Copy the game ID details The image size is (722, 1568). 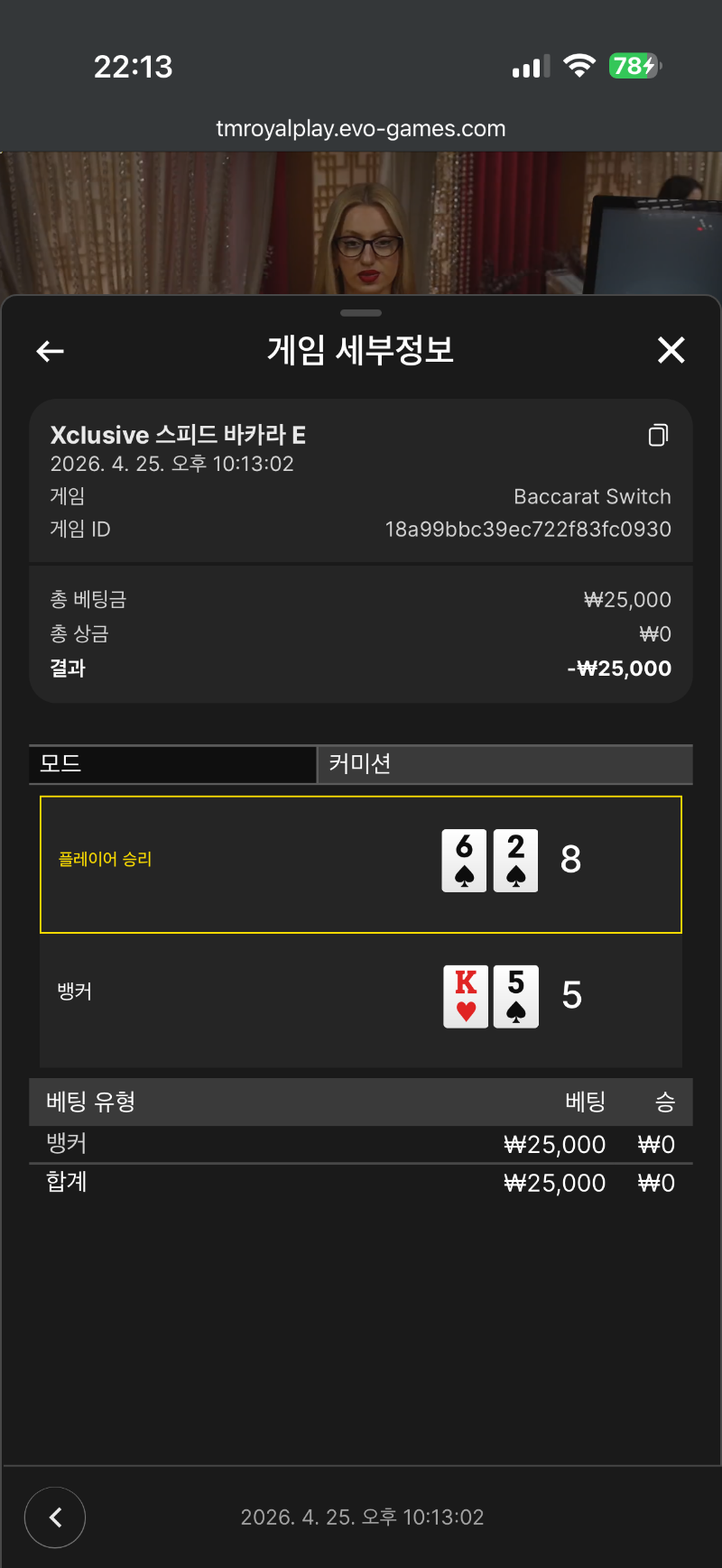pos(658,435)
